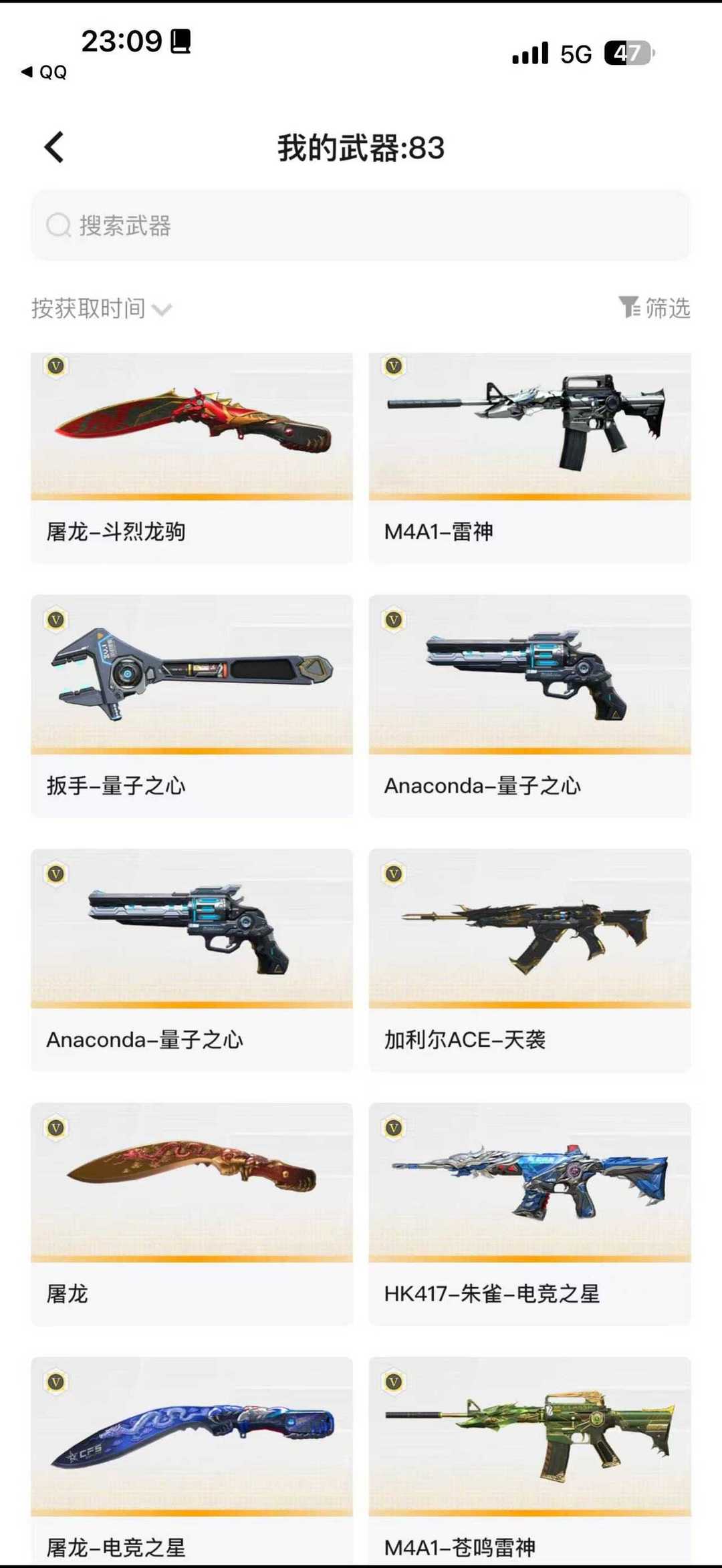Open the 屠龙-斗烈龙驹 weapon card
The height and width of the screenshot is (1568, 722).
192,458
